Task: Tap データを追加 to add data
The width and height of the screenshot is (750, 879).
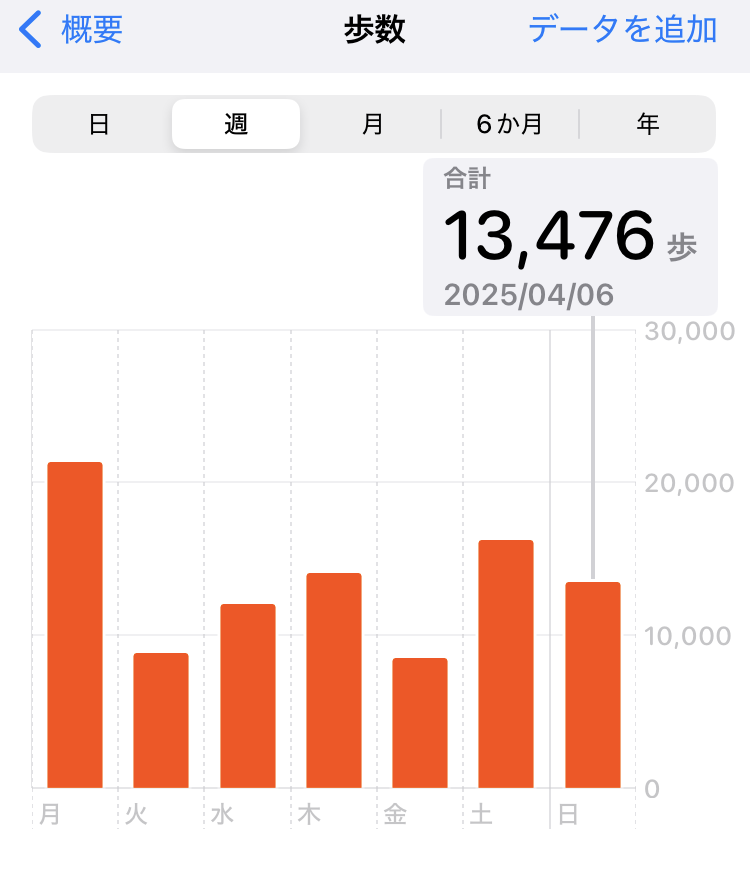Action: 622,30
